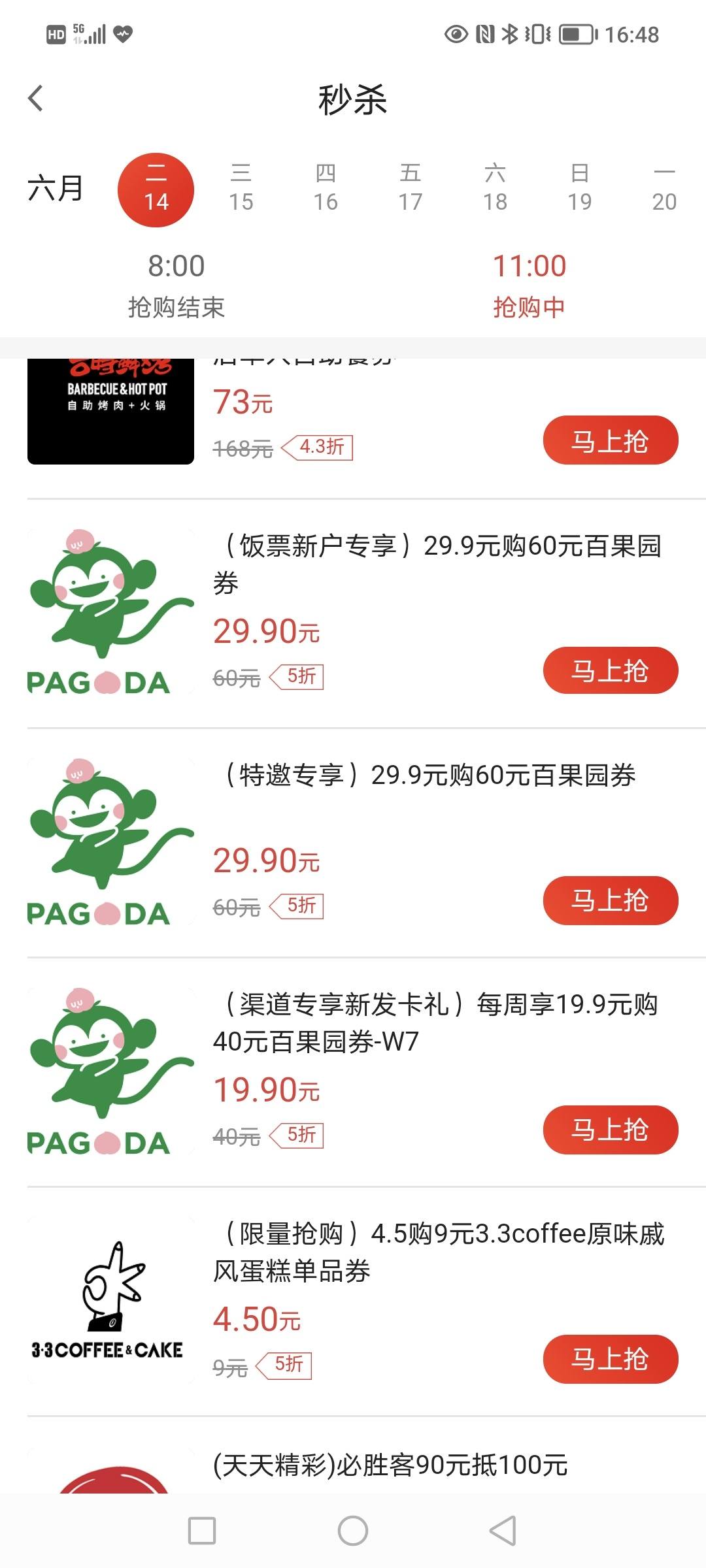Open the 11:00 抢购中 session
The image size is (706, 1568).
point(529,286)
